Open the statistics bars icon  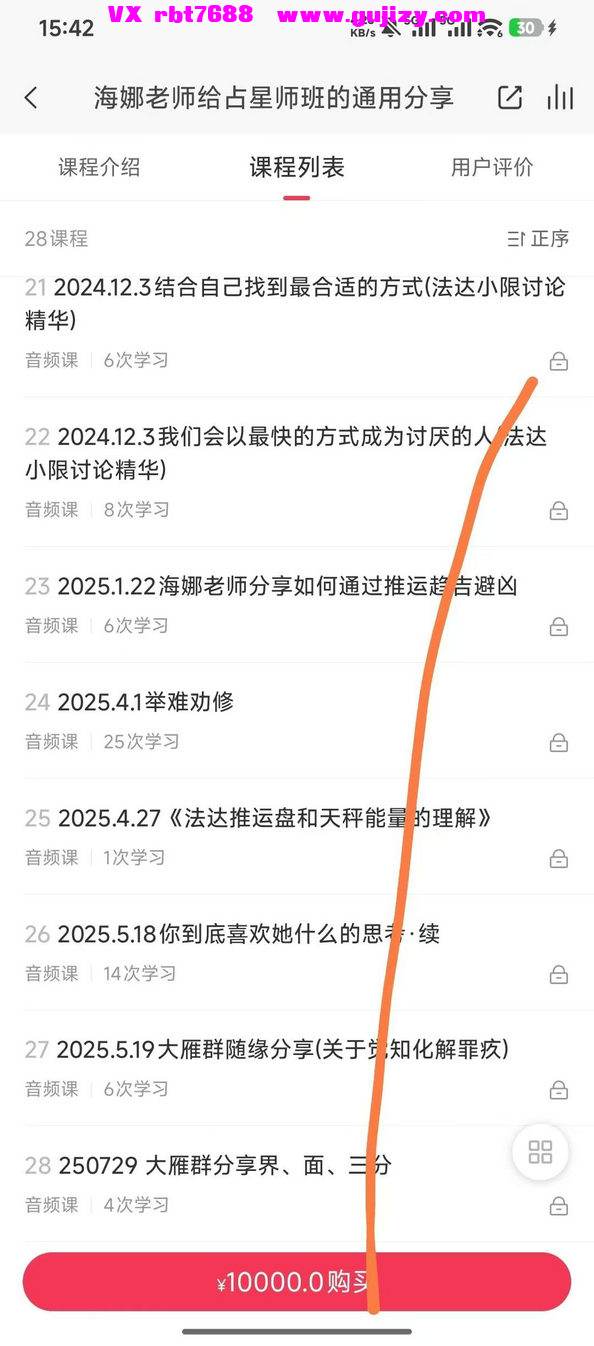click(x=561, y=97)
